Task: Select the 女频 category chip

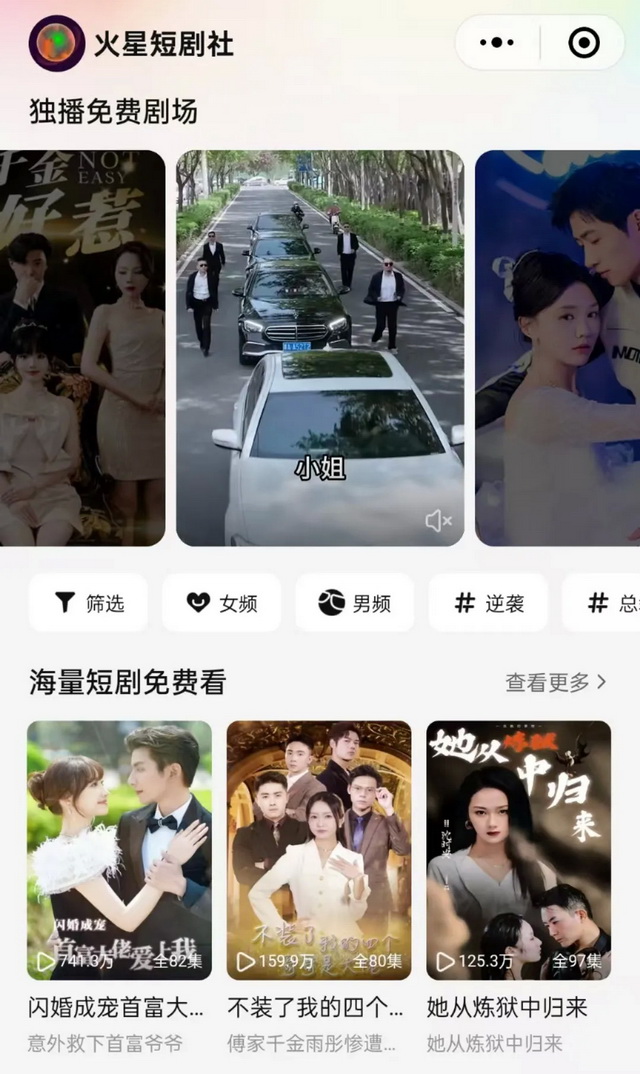Action: click(x=221, y=602)
